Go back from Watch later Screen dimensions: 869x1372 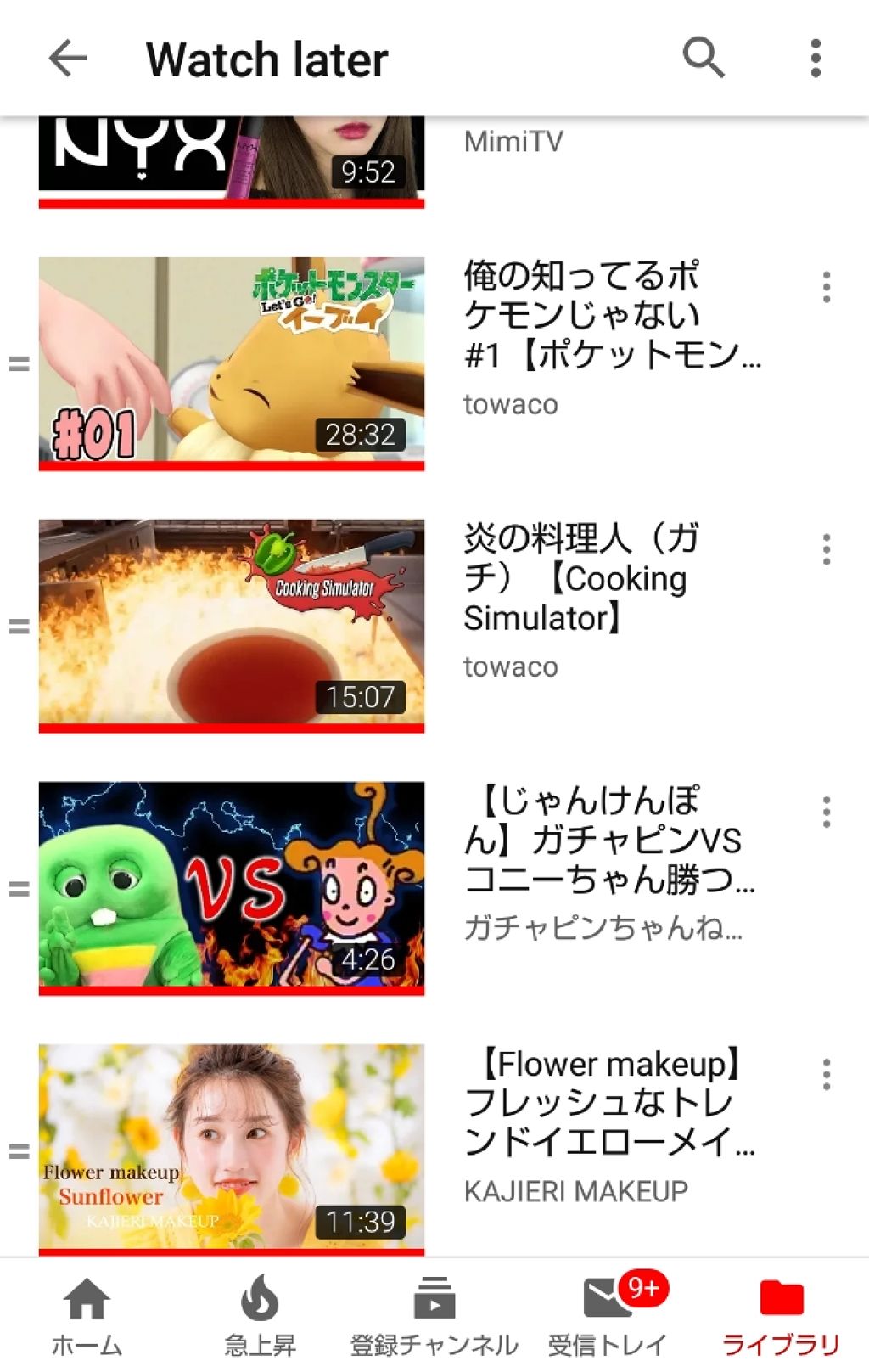[x=68, y=59]
